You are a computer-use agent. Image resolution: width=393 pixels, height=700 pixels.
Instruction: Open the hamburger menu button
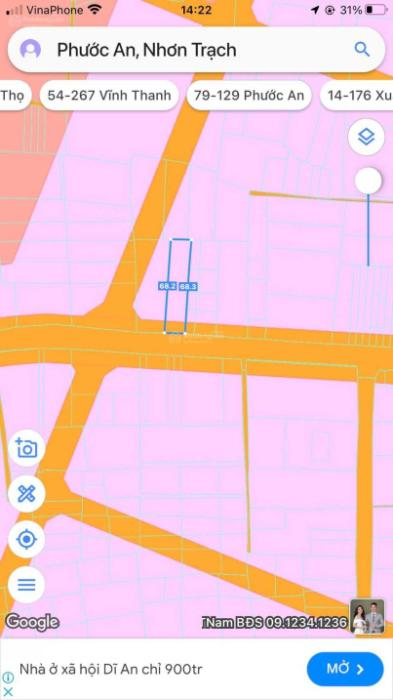tap(26, 585)
